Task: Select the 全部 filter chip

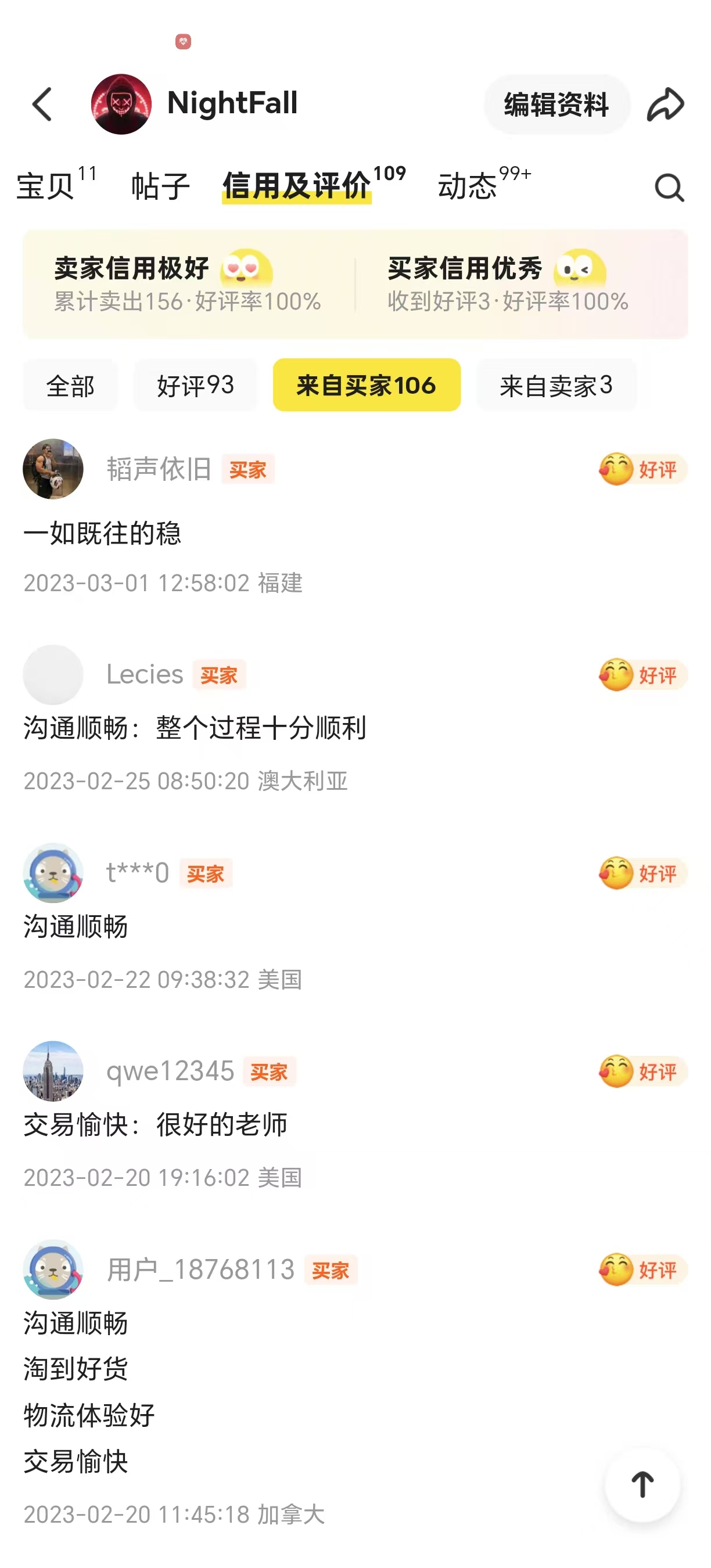Action: click(x=70, y=384)
